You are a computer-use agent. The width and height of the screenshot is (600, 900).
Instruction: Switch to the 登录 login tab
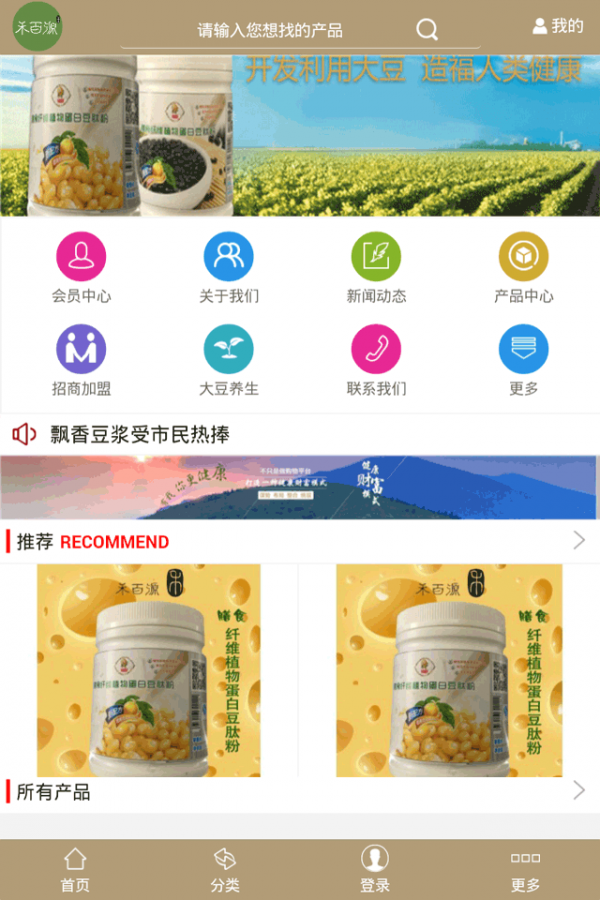tap(375, 869)
